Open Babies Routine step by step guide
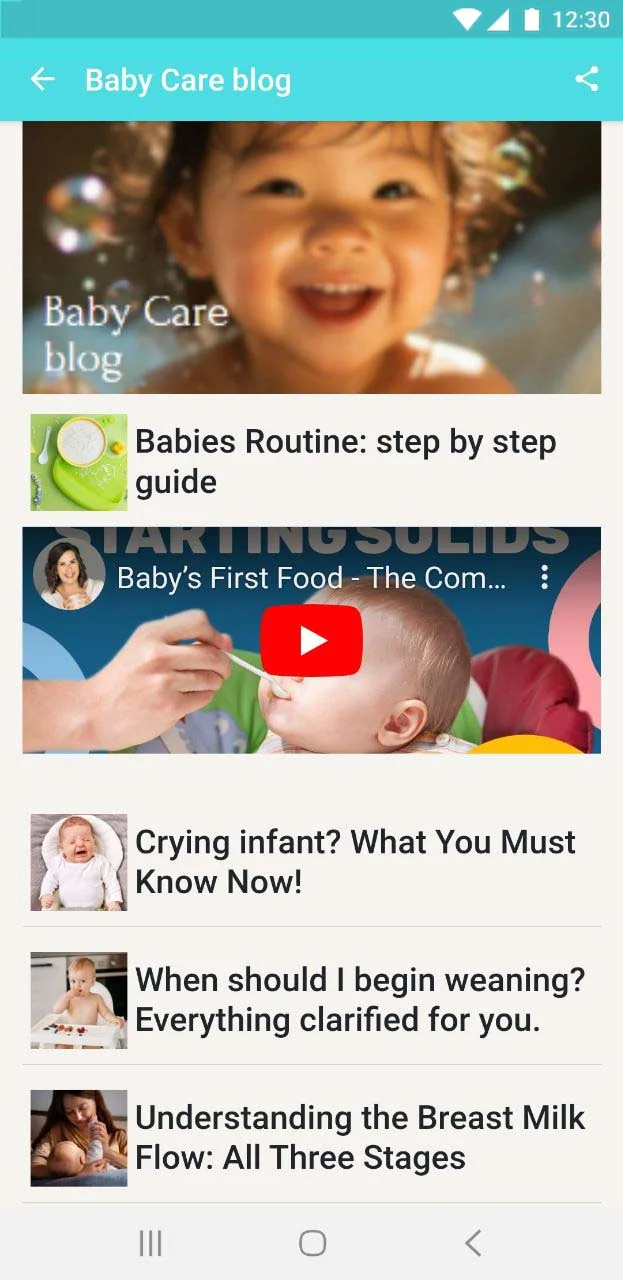This screenshot has height=1280, width=623. click(345, 462)
